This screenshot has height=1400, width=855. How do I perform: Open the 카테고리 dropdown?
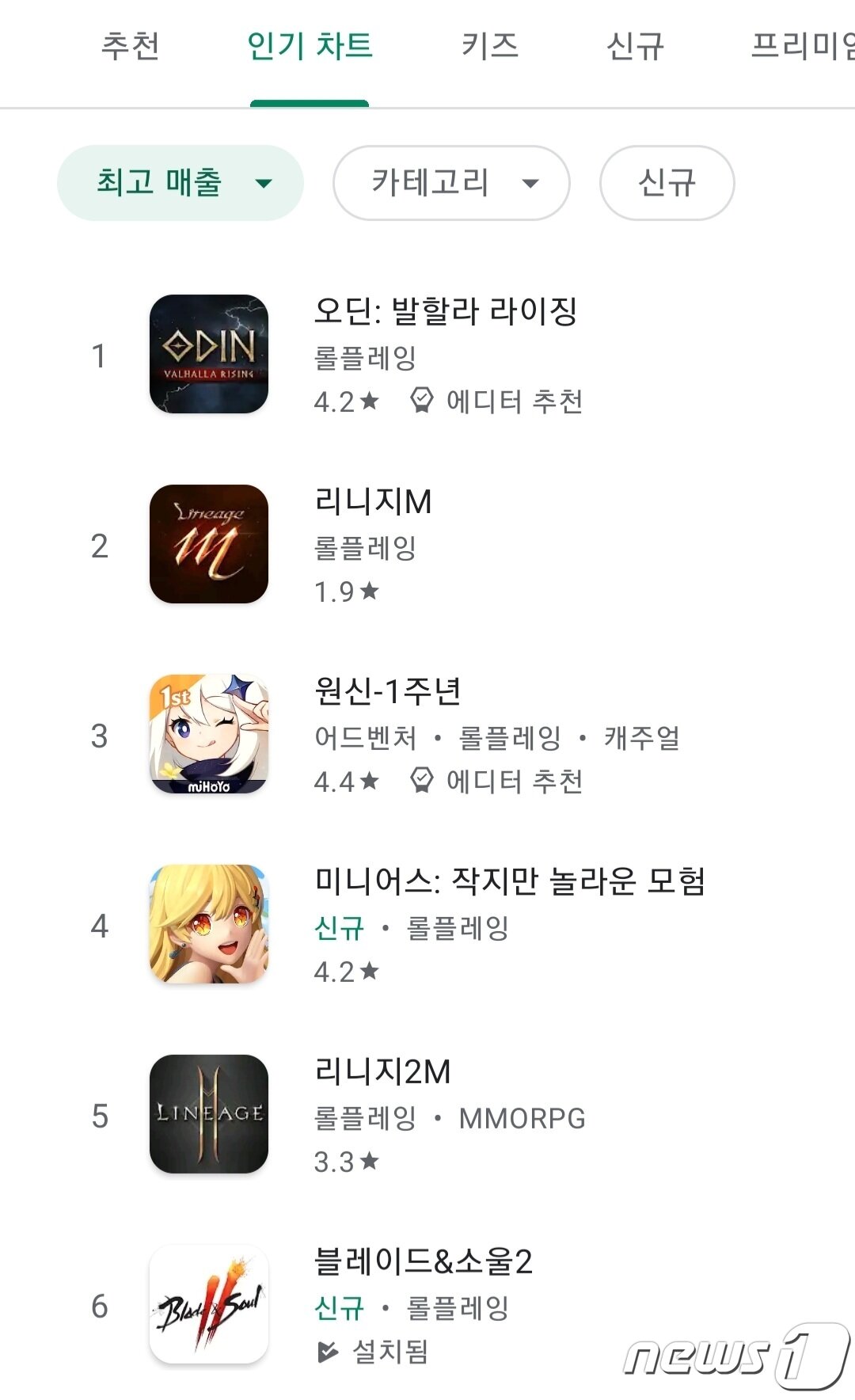pos(451,183)
